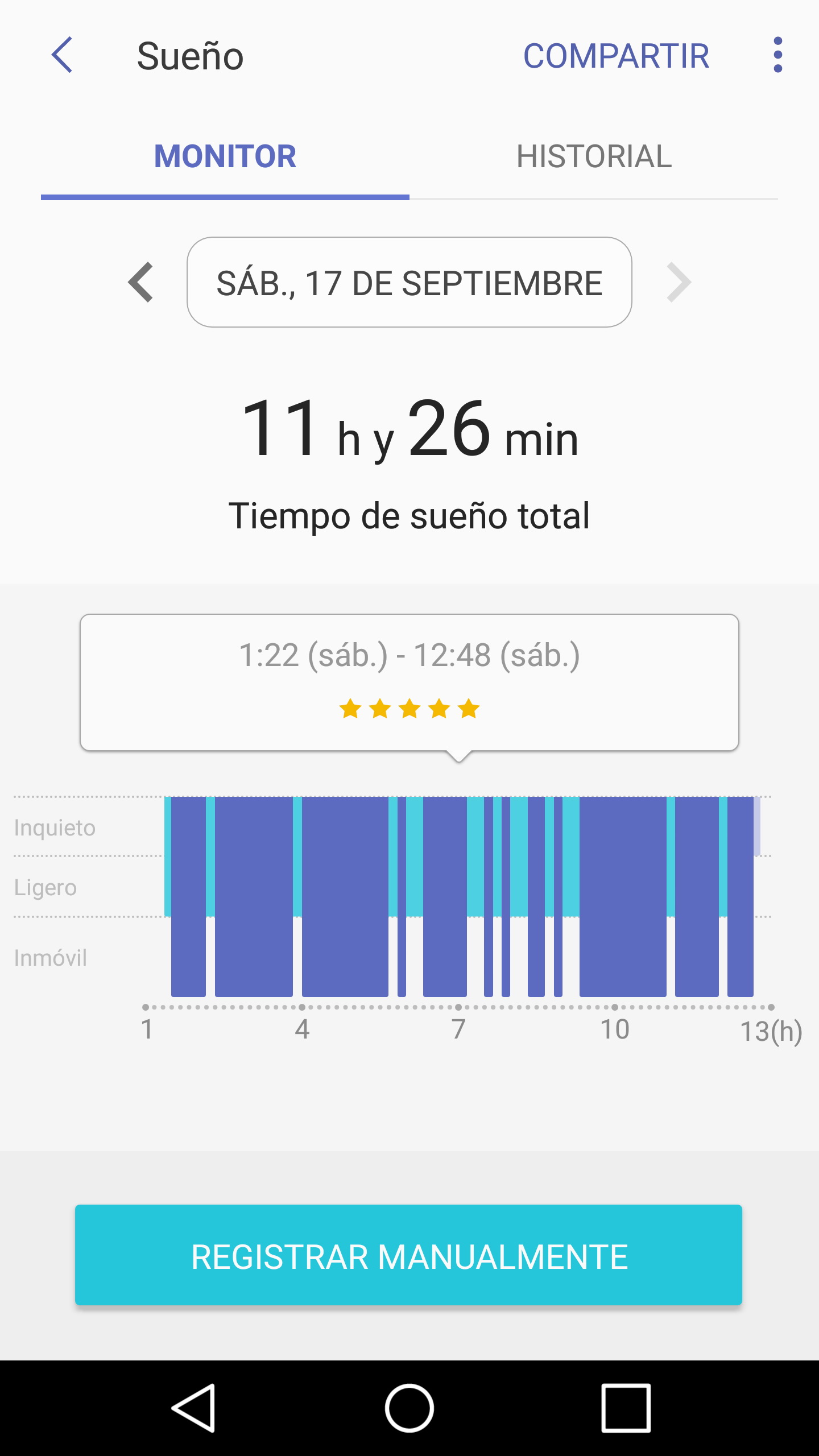
Task: Tap COMPARTIR to share sleep data
Action: (616, 56)
